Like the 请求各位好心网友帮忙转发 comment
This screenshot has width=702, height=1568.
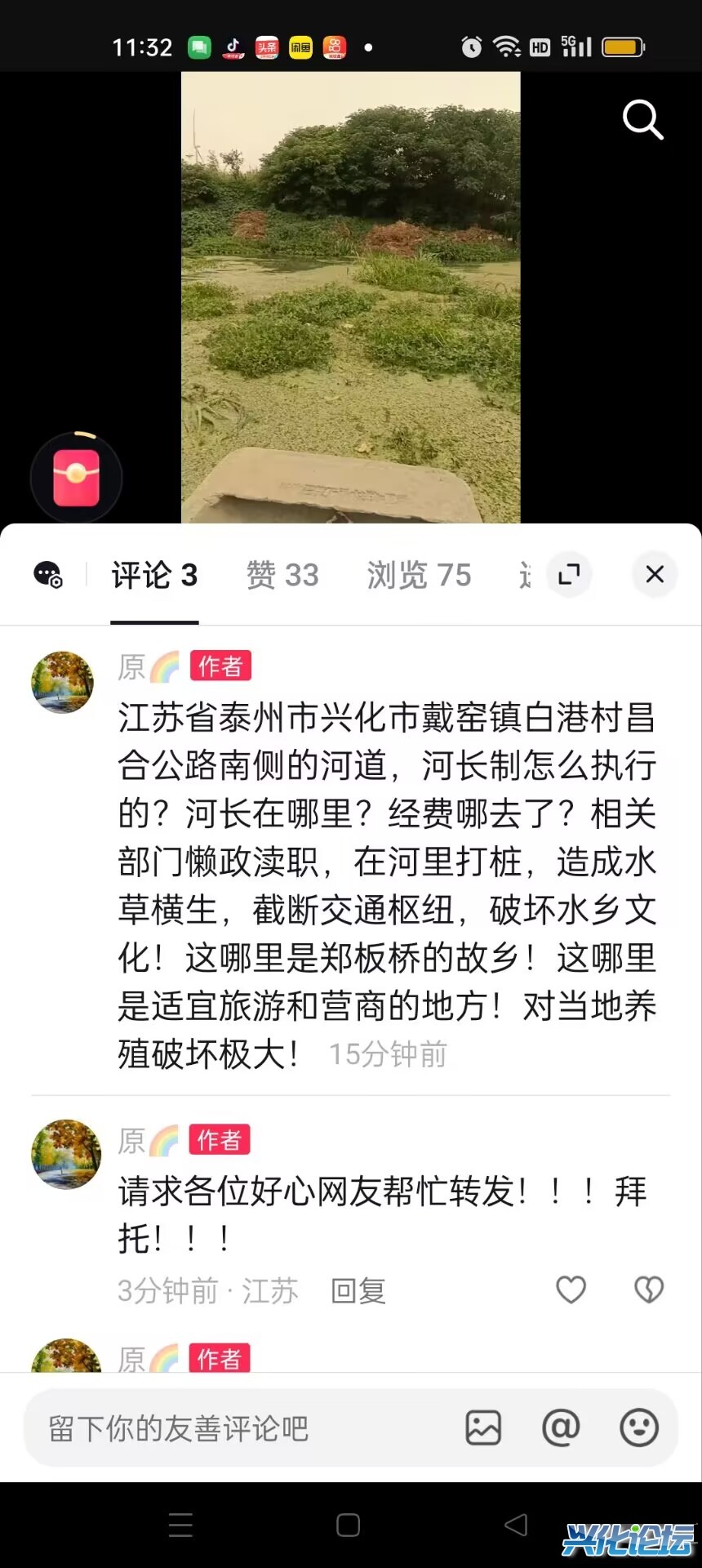(x=571, y=1290)
